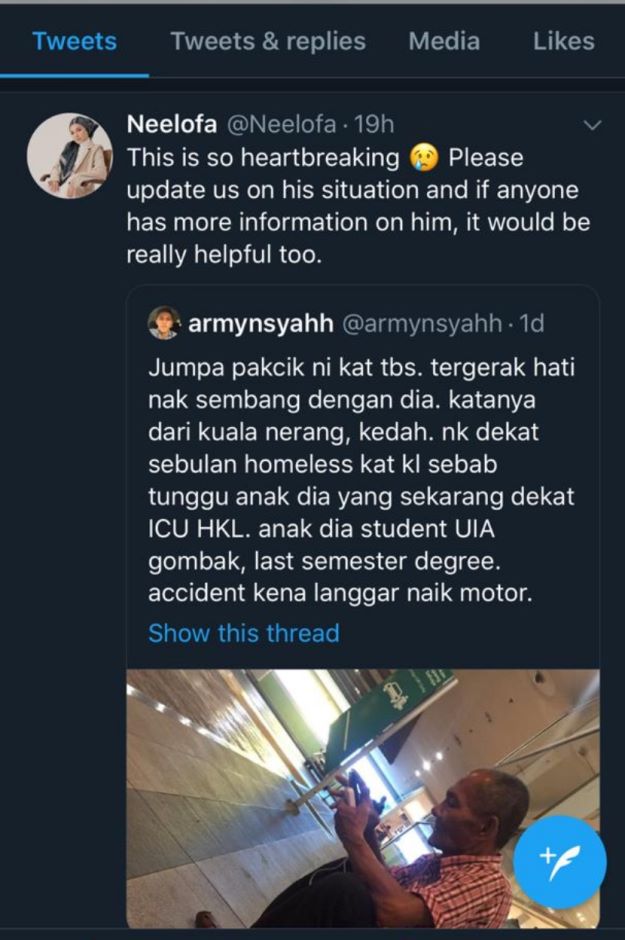Image resolution: width=625 pixels, height=940 pixels.
Task: Expand the tweet options chevron
Action: [592, 126]
